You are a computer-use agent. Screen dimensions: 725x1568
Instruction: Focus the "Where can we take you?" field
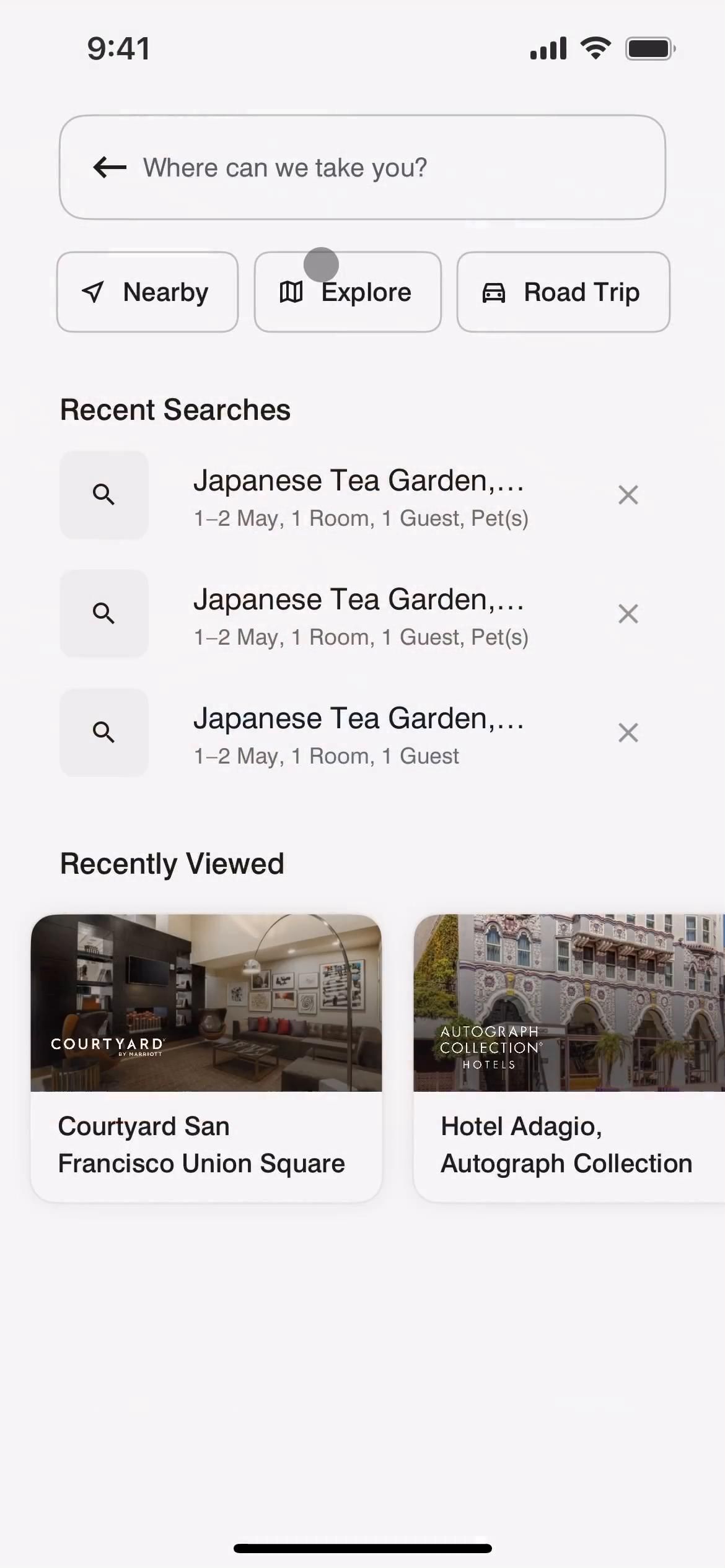[384, 167]
